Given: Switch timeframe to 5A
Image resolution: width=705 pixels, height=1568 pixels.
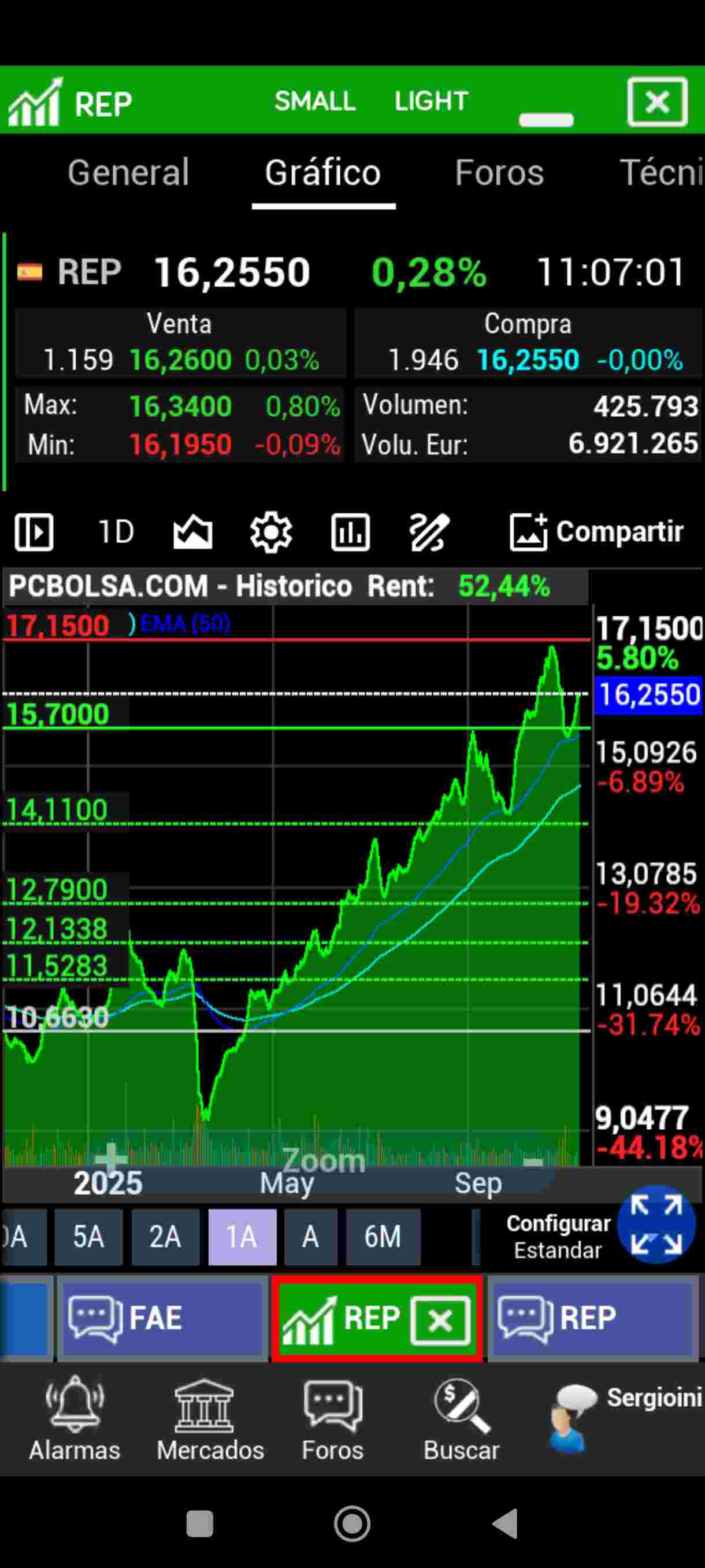Looking at the screenshot, I should pyautogui.click(x=88, y=1236).
